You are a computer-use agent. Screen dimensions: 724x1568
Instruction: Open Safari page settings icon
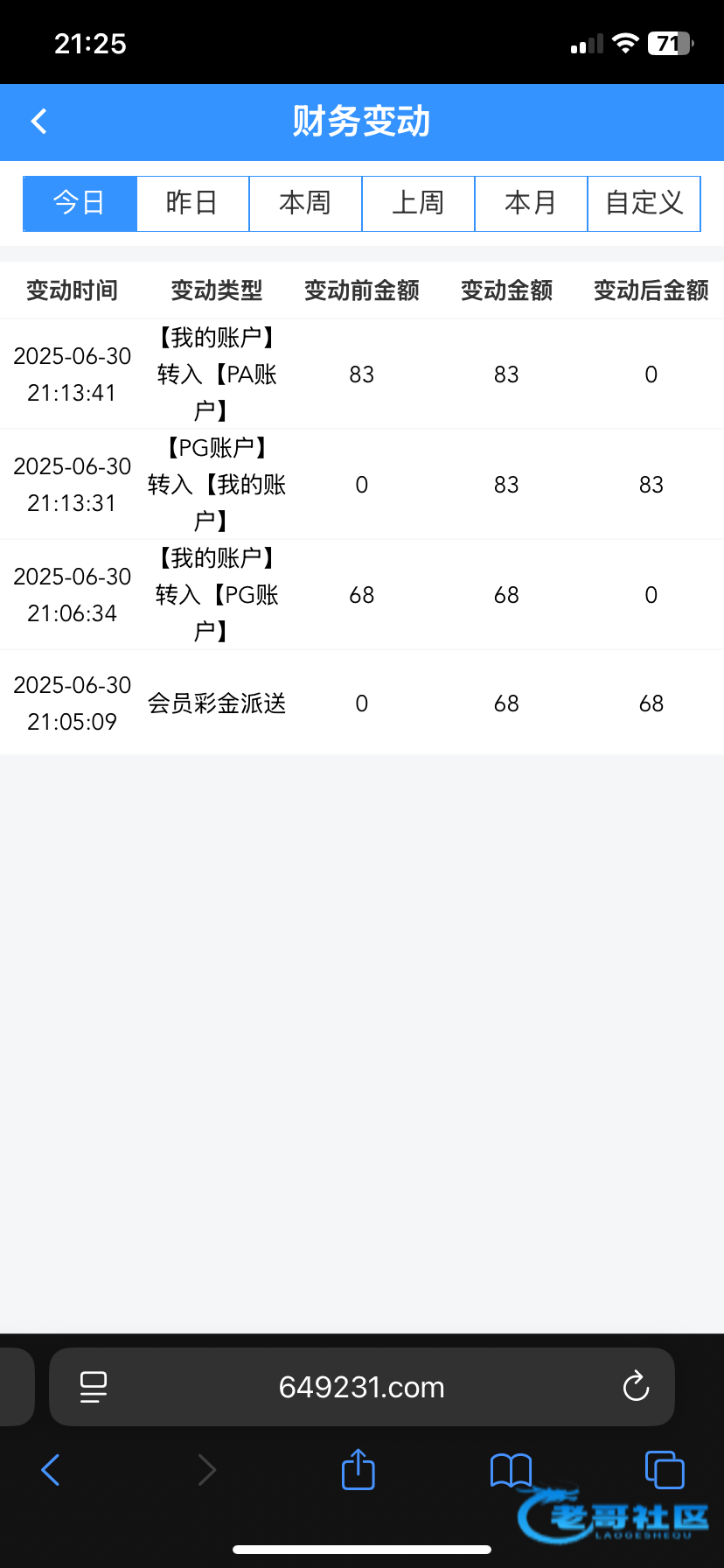94,1387
